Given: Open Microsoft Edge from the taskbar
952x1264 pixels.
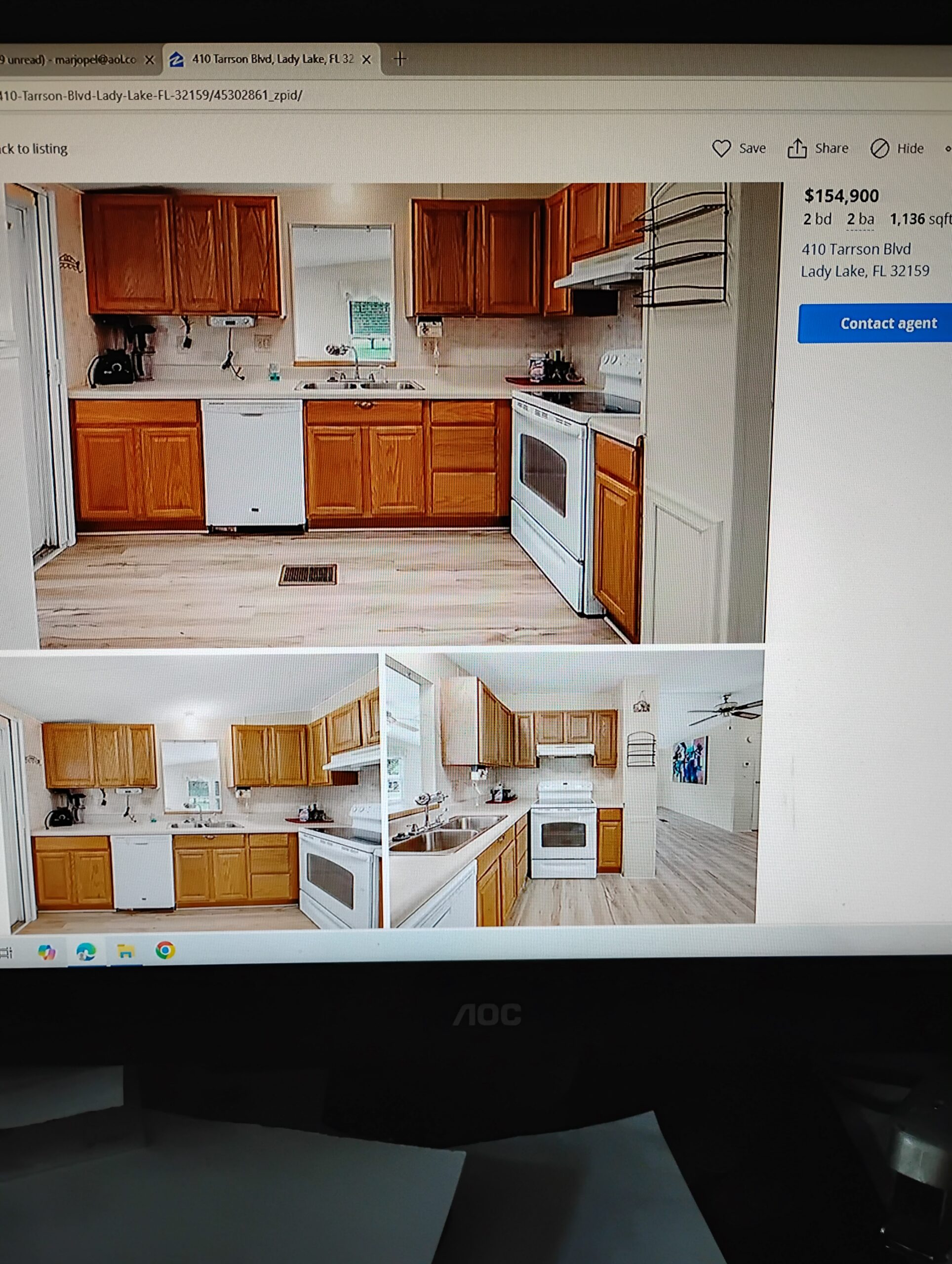Looking at the screenshot, I should pos(86,951).
